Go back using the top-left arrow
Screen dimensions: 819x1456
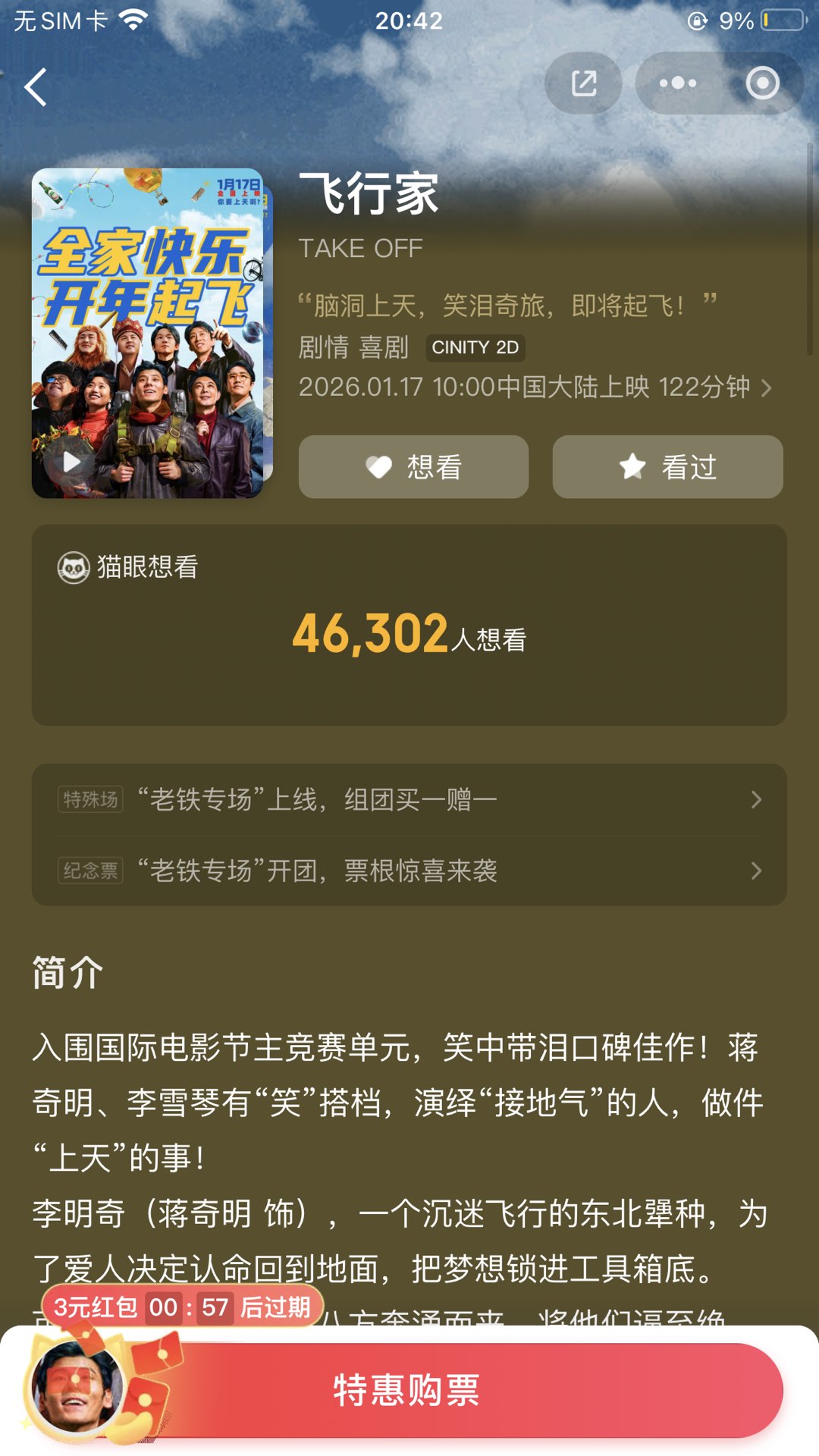(36, 86)
